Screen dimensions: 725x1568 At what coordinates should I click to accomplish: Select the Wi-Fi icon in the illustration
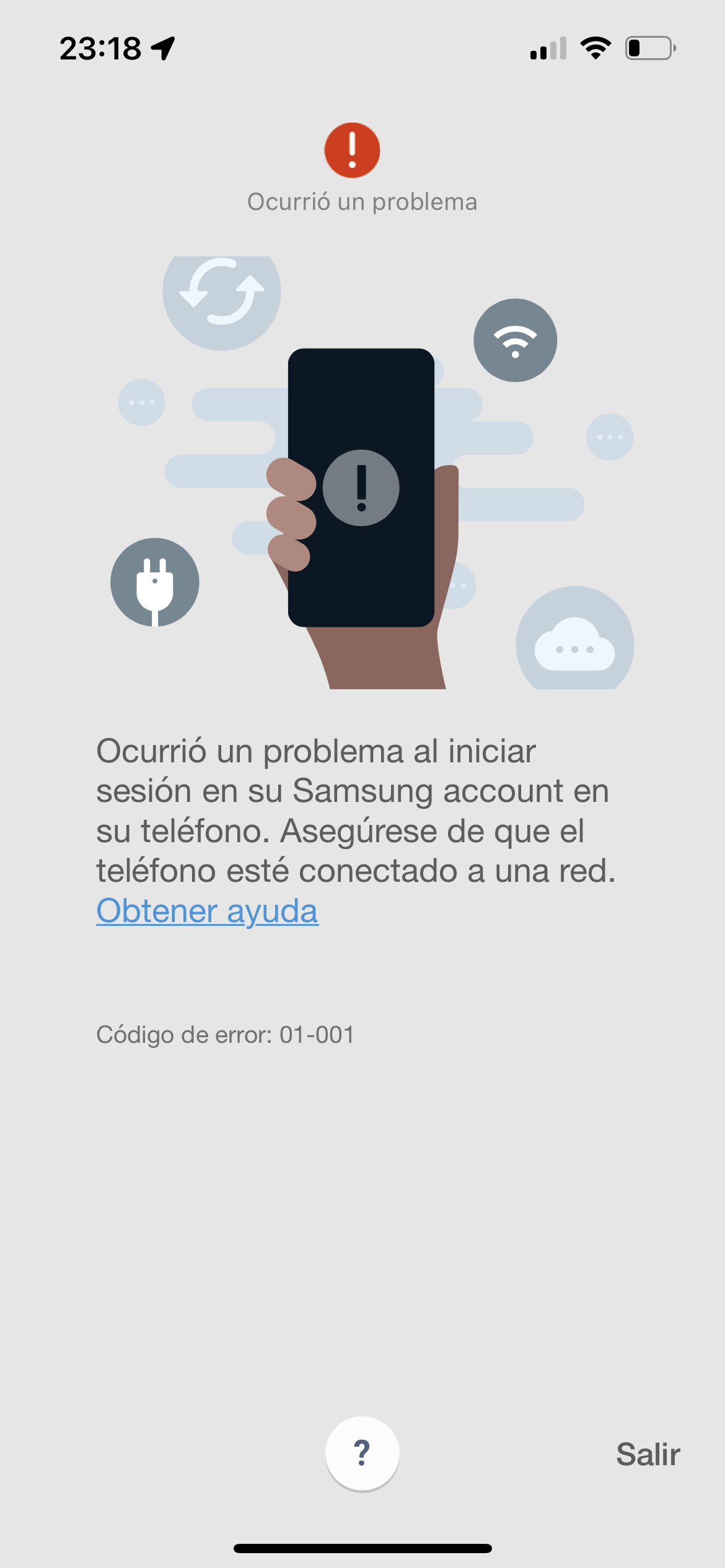point(515,340)
